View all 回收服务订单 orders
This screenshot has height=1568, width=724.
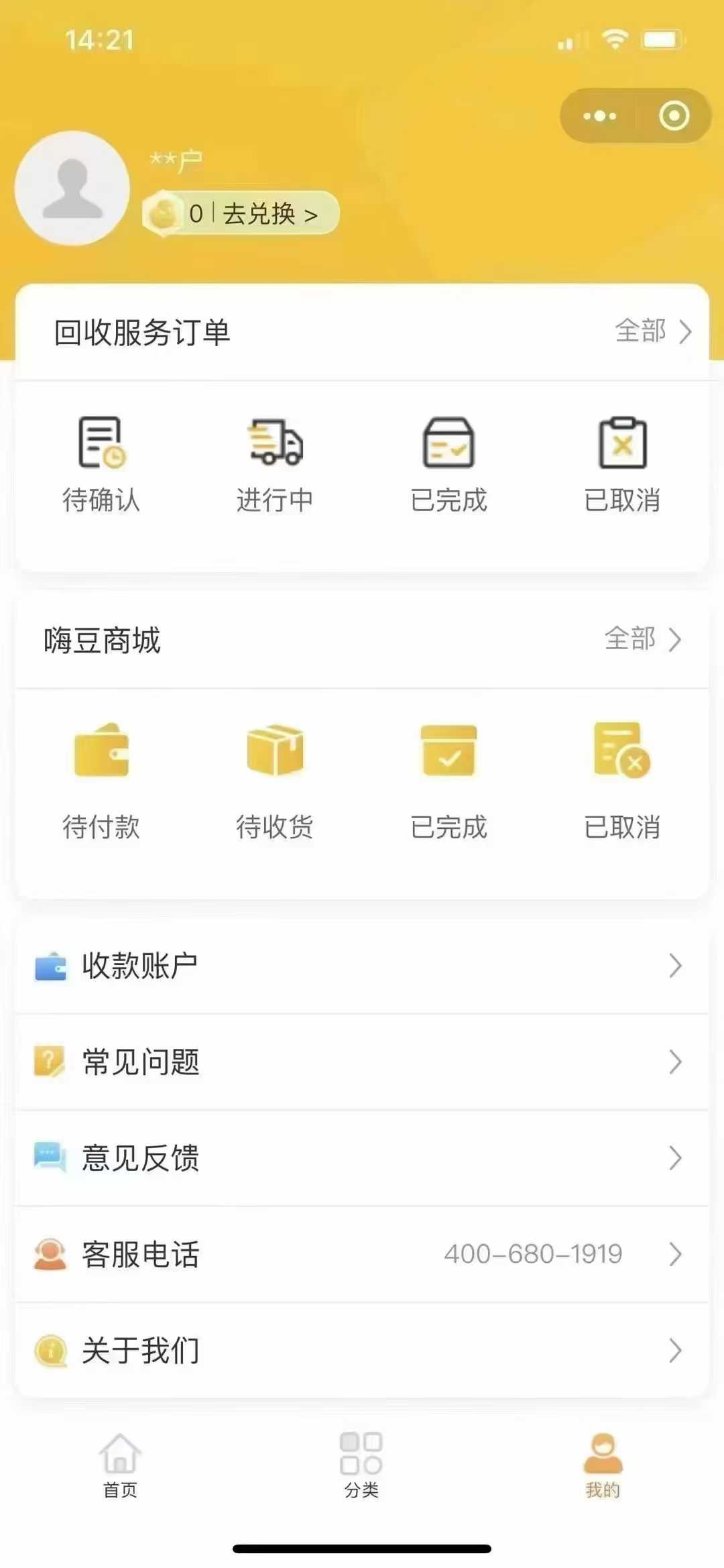point(654,331)
